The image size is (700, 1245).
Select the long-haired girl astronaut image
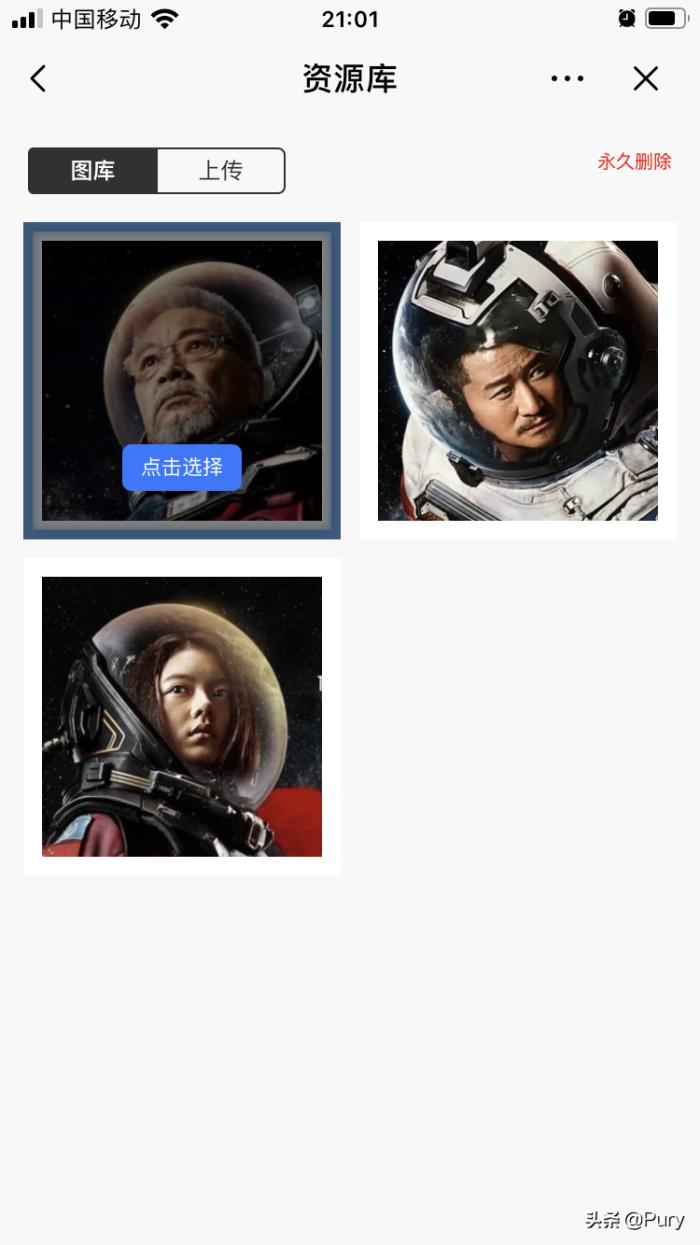tap(182, 716)
